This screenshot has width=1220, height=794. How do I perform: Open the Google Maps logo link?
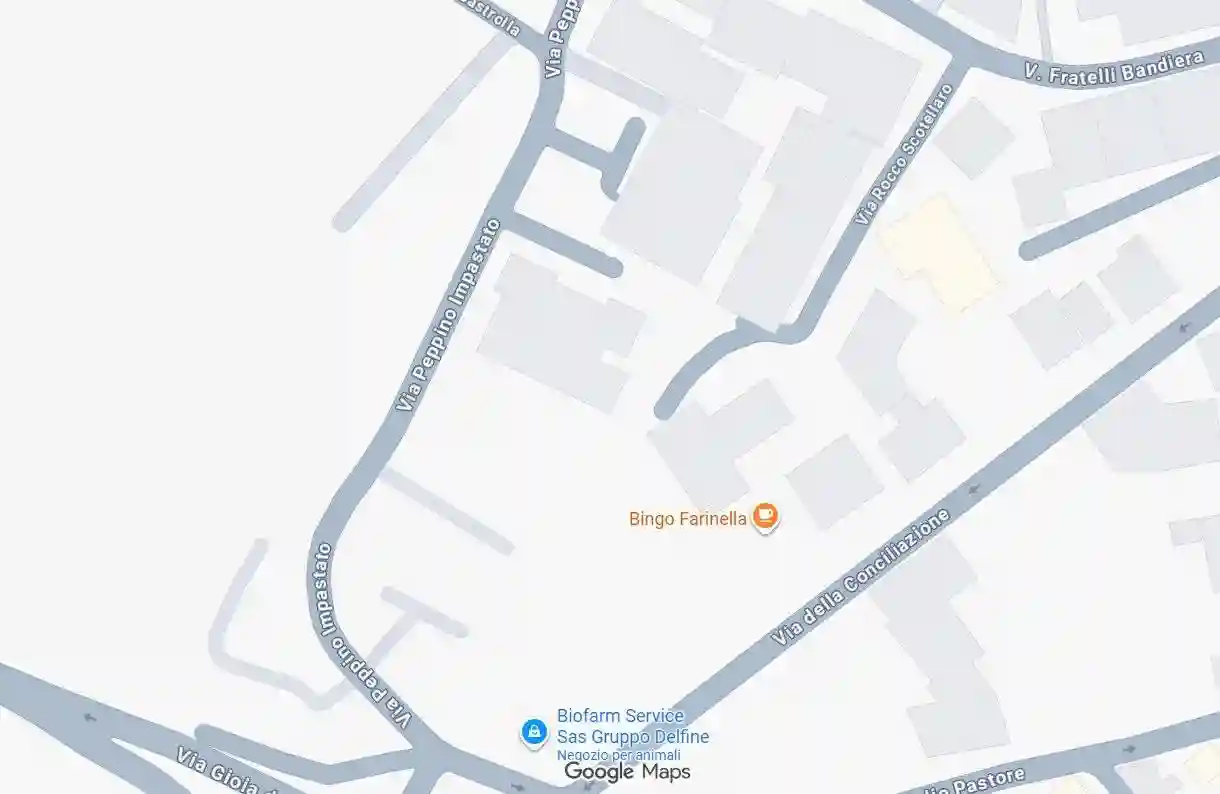tap(627, 772)
